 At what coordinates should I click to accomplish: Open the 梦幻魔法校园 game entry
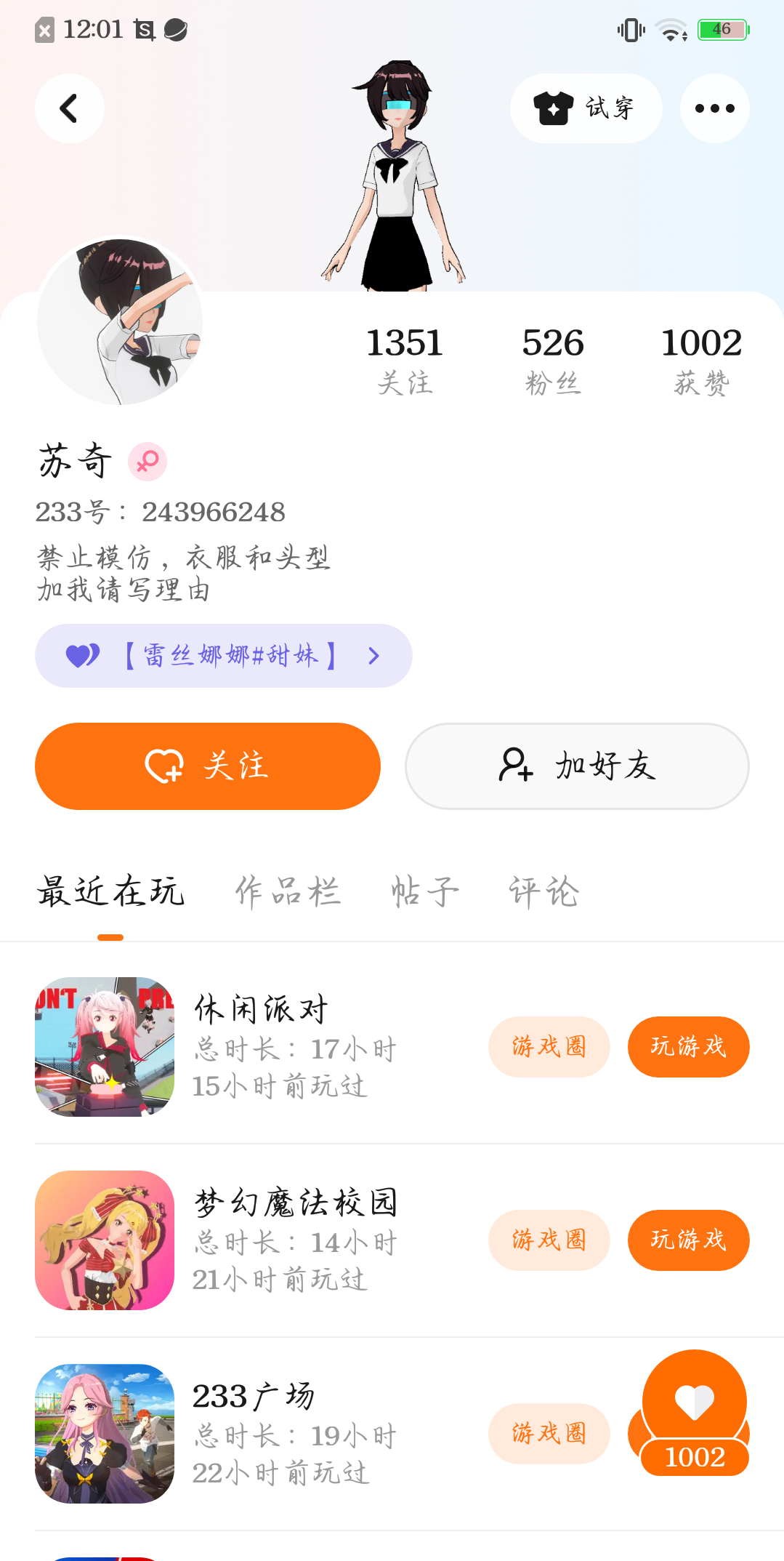[x=294, y=1240]
